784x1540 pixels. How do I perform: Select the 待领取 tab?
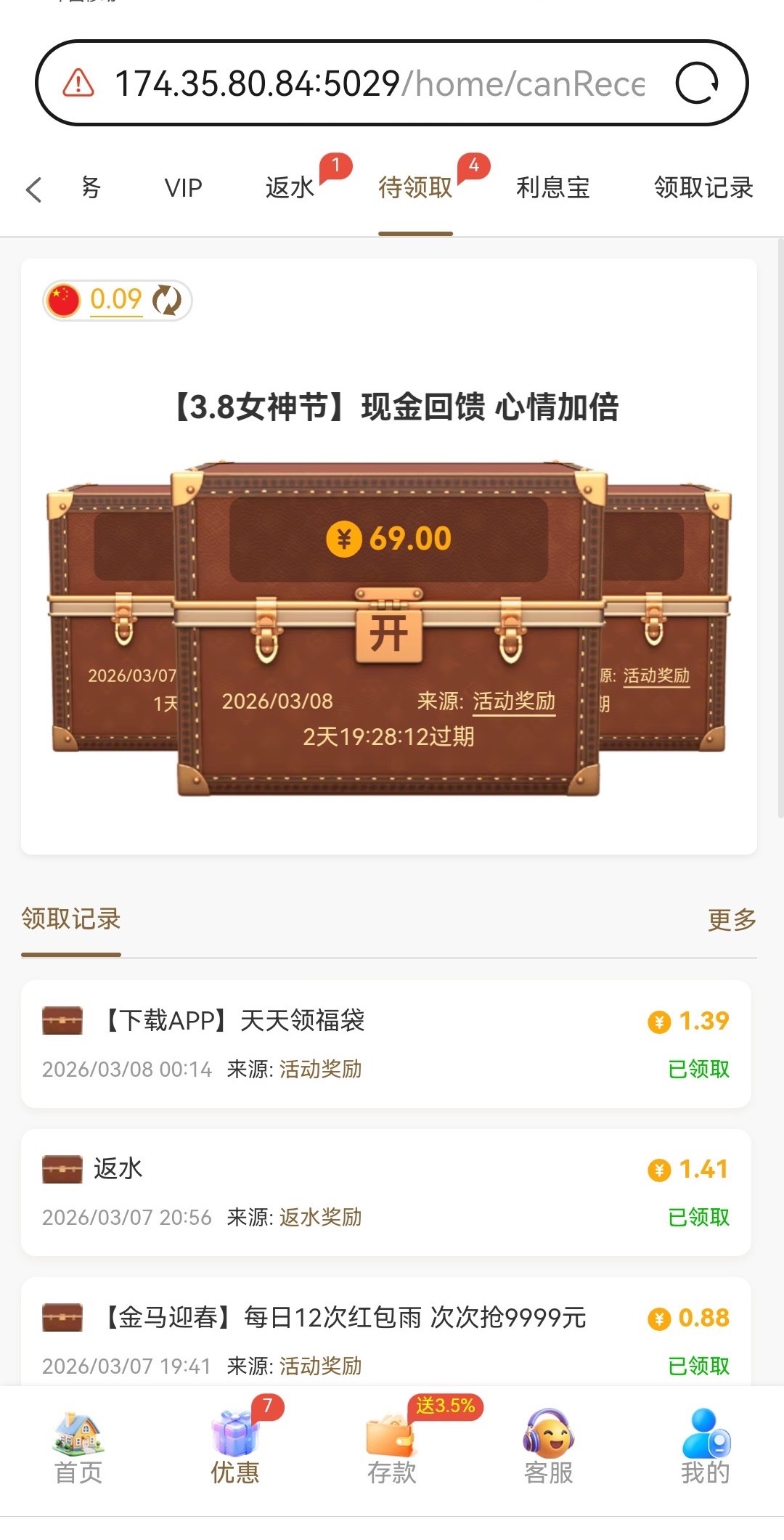click(415, 188)
